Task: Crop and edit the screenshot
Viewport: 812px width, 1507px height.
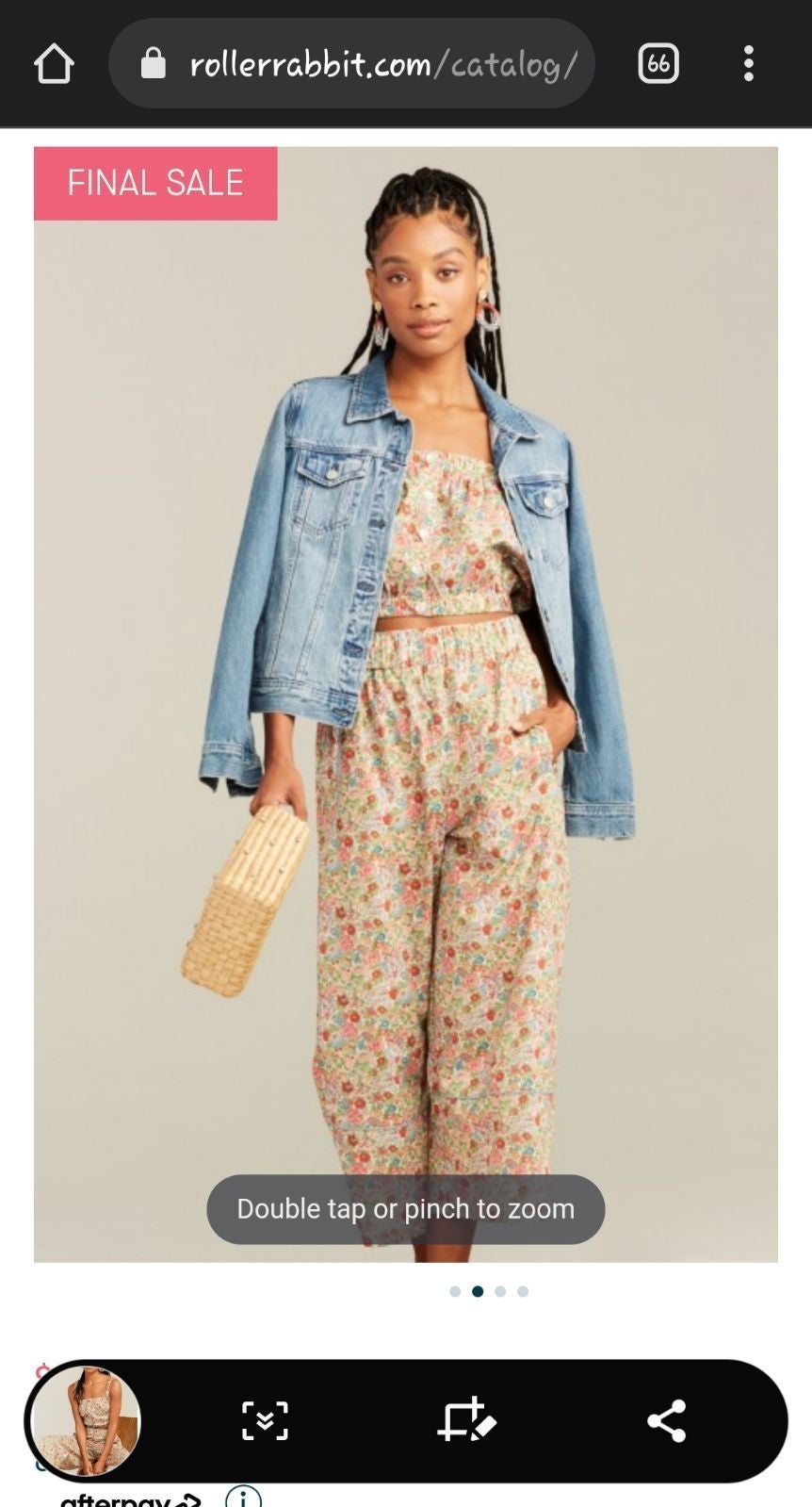Action: coord(466,1420)
